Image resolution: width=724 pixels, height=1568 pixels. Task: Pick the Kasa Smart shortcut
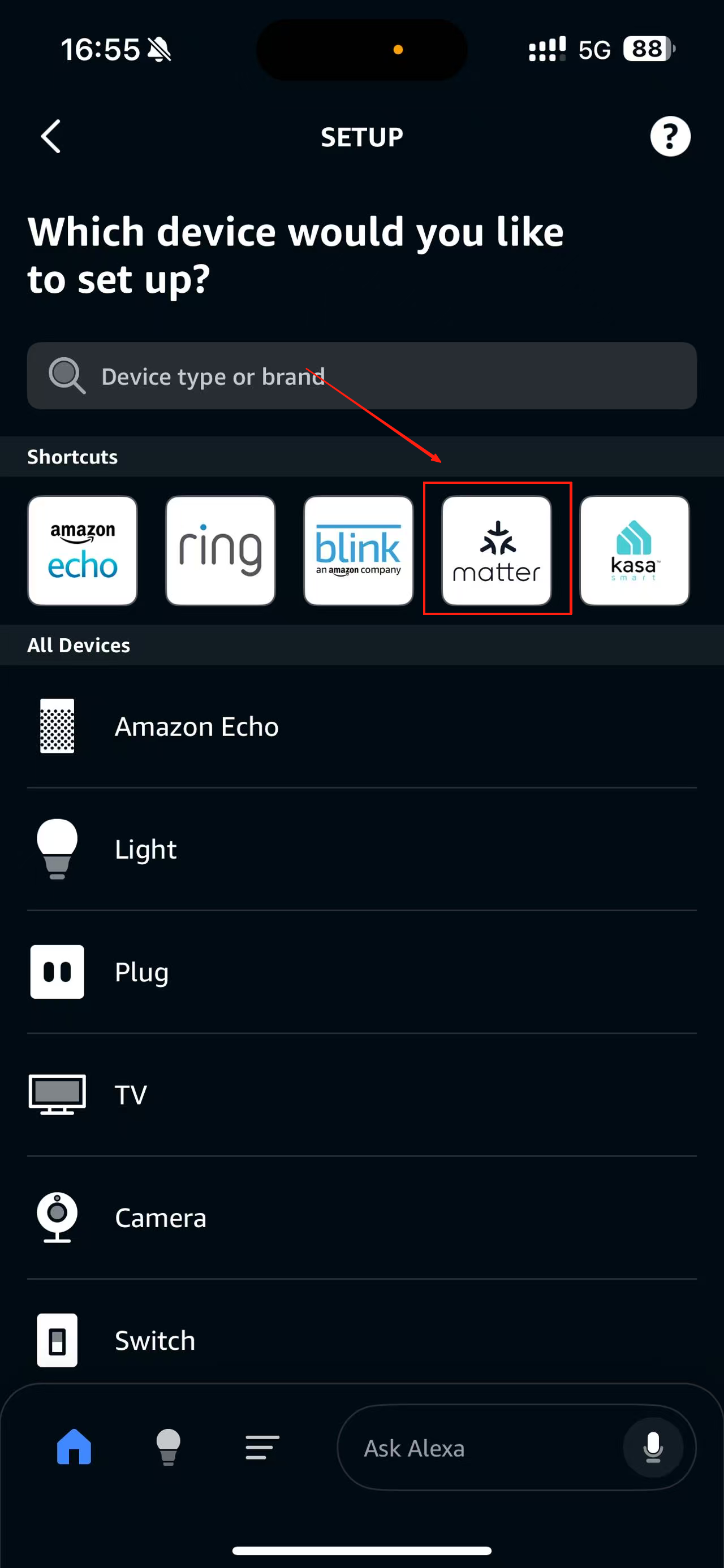(x=635, y=550)
